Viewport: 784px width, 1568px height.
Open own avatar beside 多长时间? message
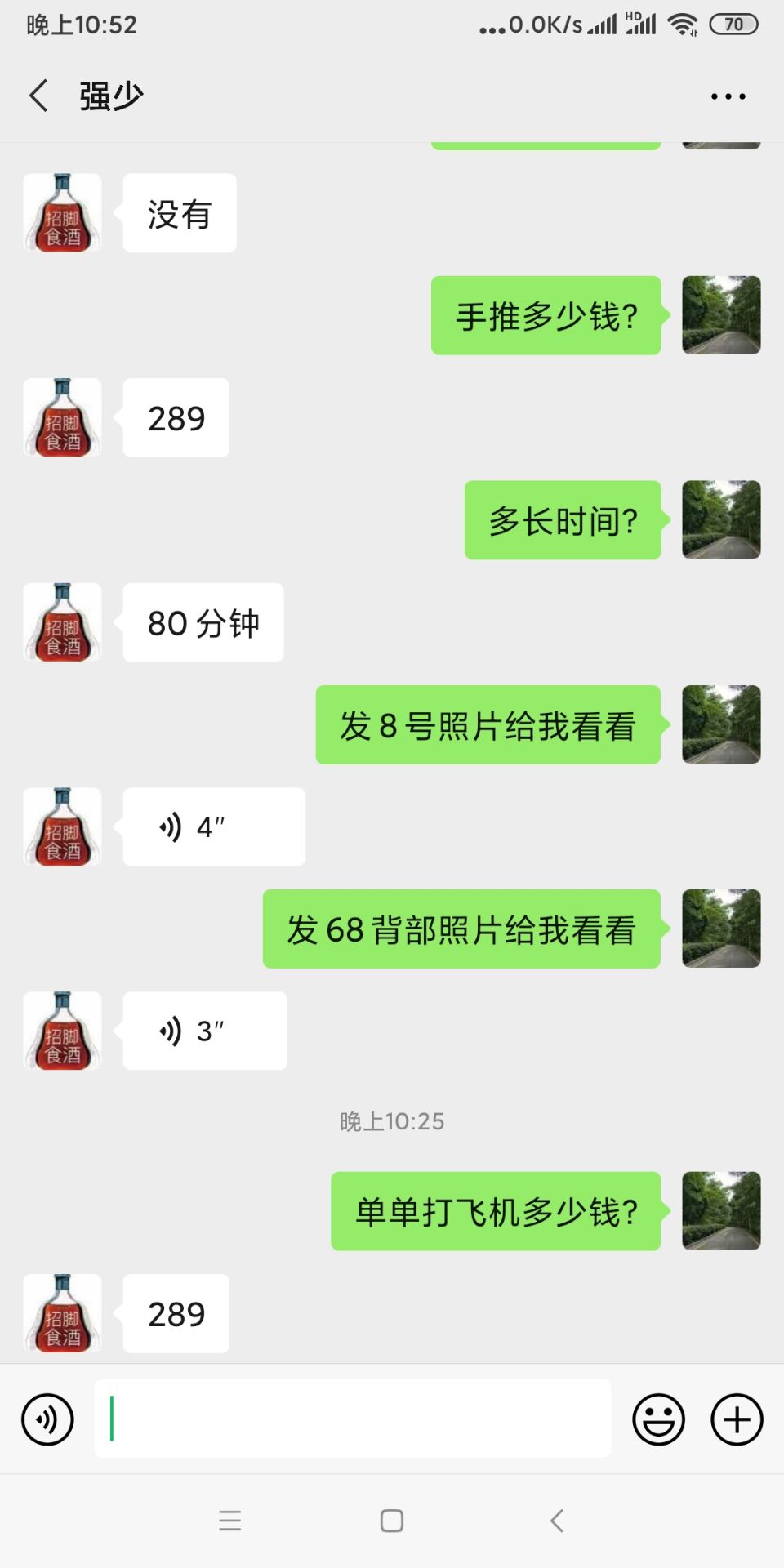click(x=721, y=519)
